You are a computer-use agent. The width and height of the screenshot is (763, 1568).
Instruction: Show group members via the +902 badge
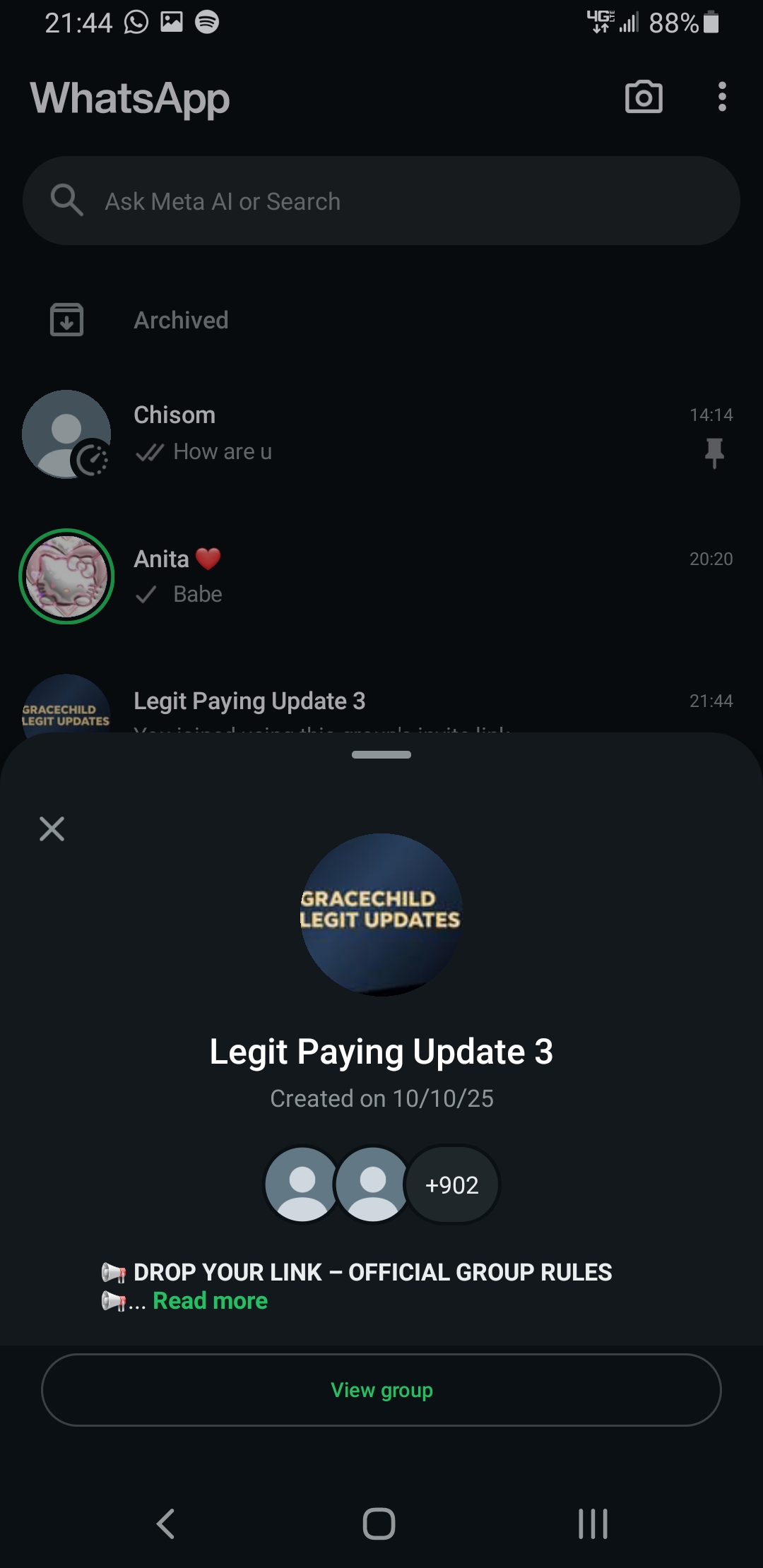pyautogui.click(x=452, y=1184)
